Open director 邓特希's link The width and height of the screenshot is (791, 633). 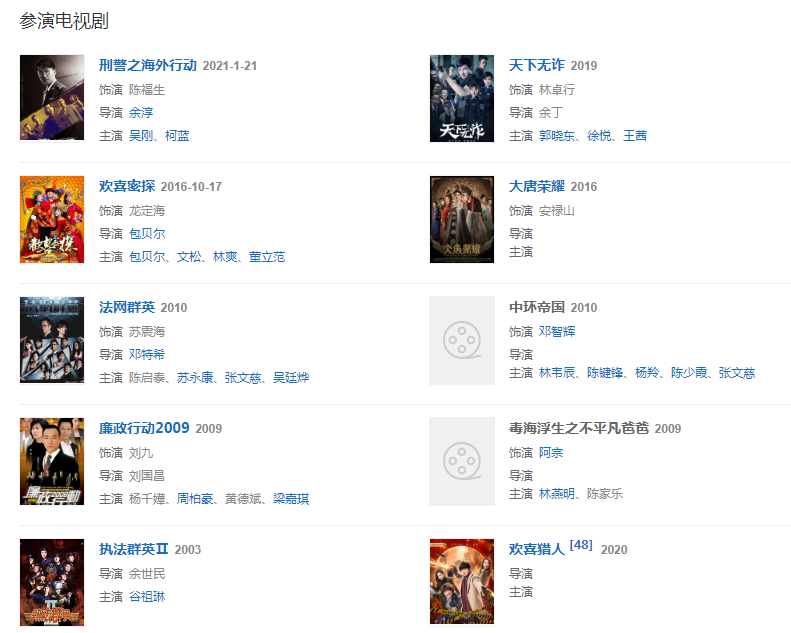pyautogui.click(x=147, y=354)
